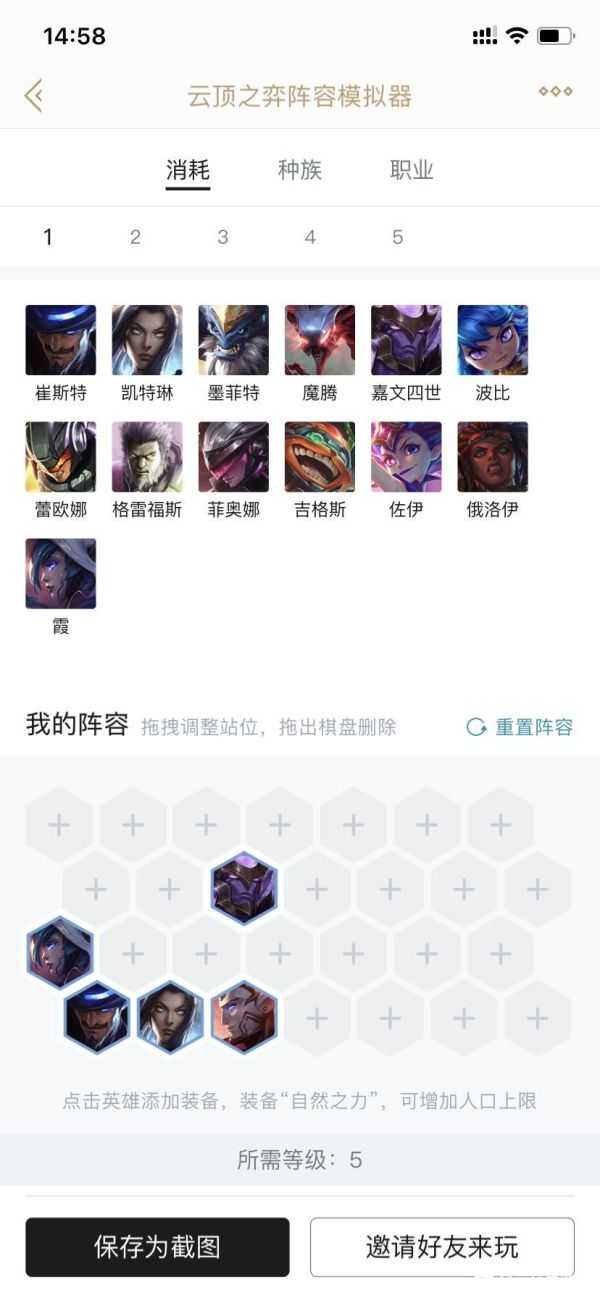Go back using the top-left arrow

(34, 96)
